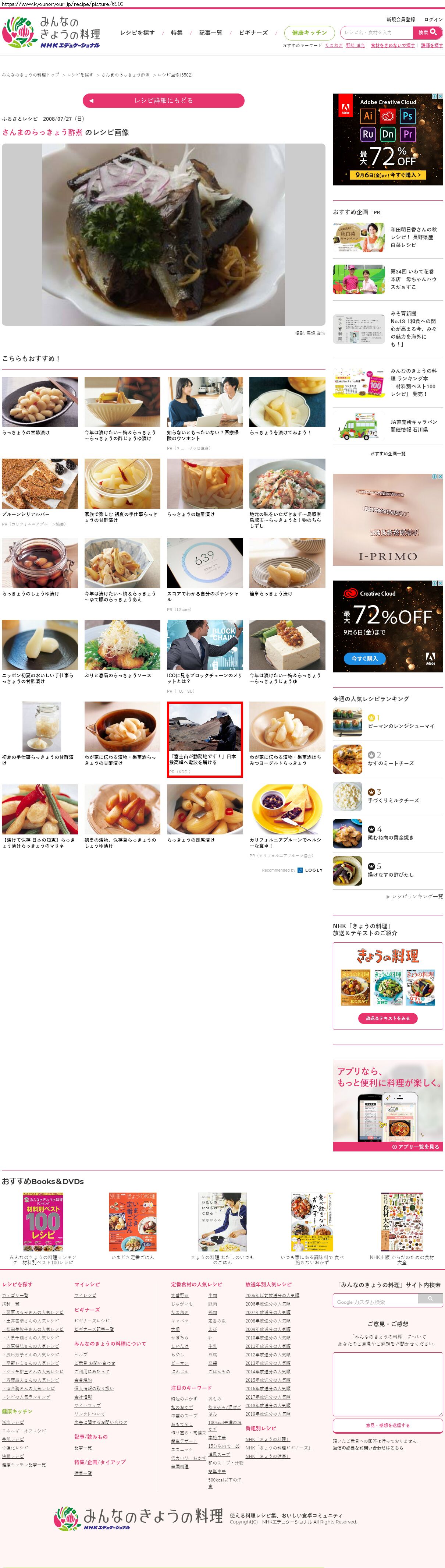Open the ログイン link
The image size is (445, 1568).
click(434, 20)
